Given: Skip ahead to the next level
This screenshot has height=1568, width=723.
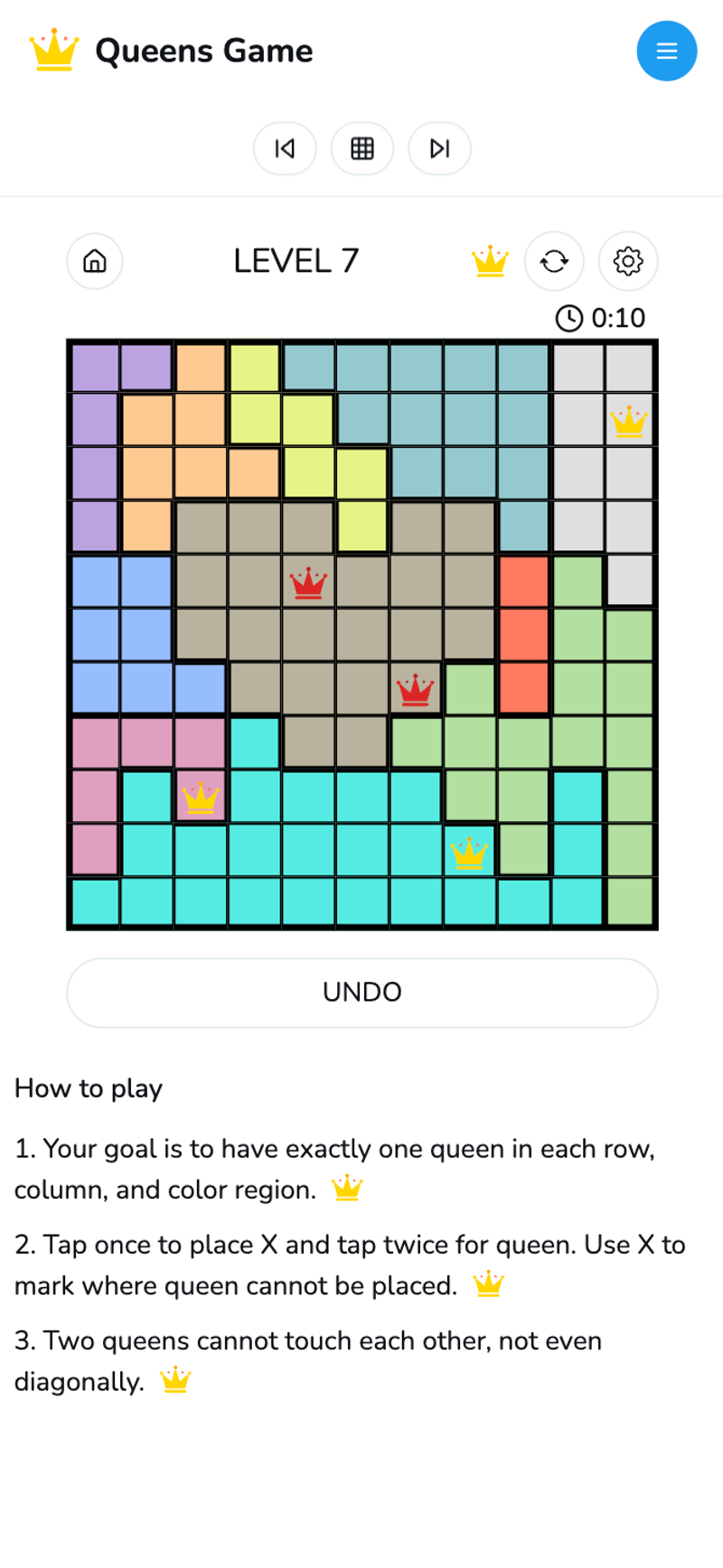Looking at the screenshot, I should 439,148.
